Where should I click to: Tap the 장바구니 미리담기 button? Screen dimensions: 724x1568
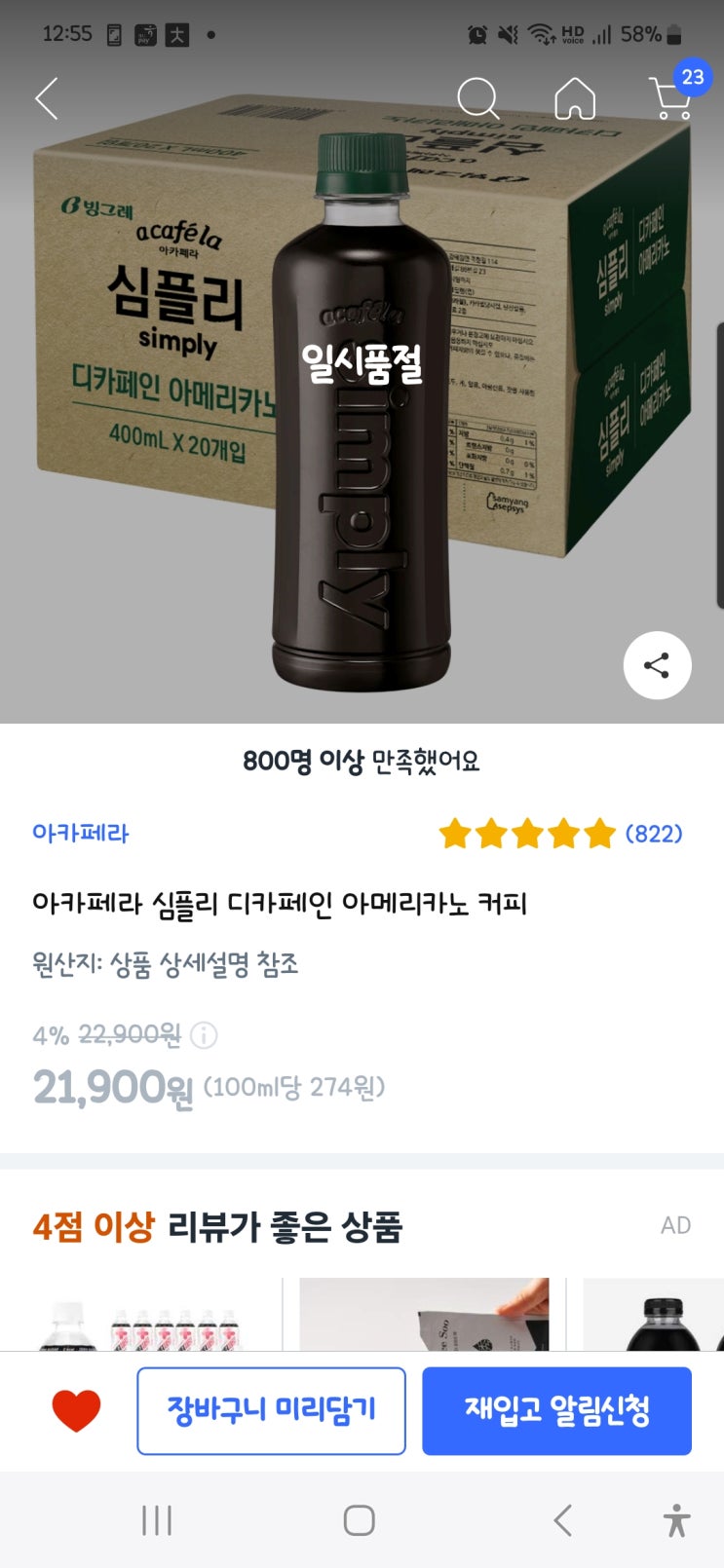pos(271,1410)
